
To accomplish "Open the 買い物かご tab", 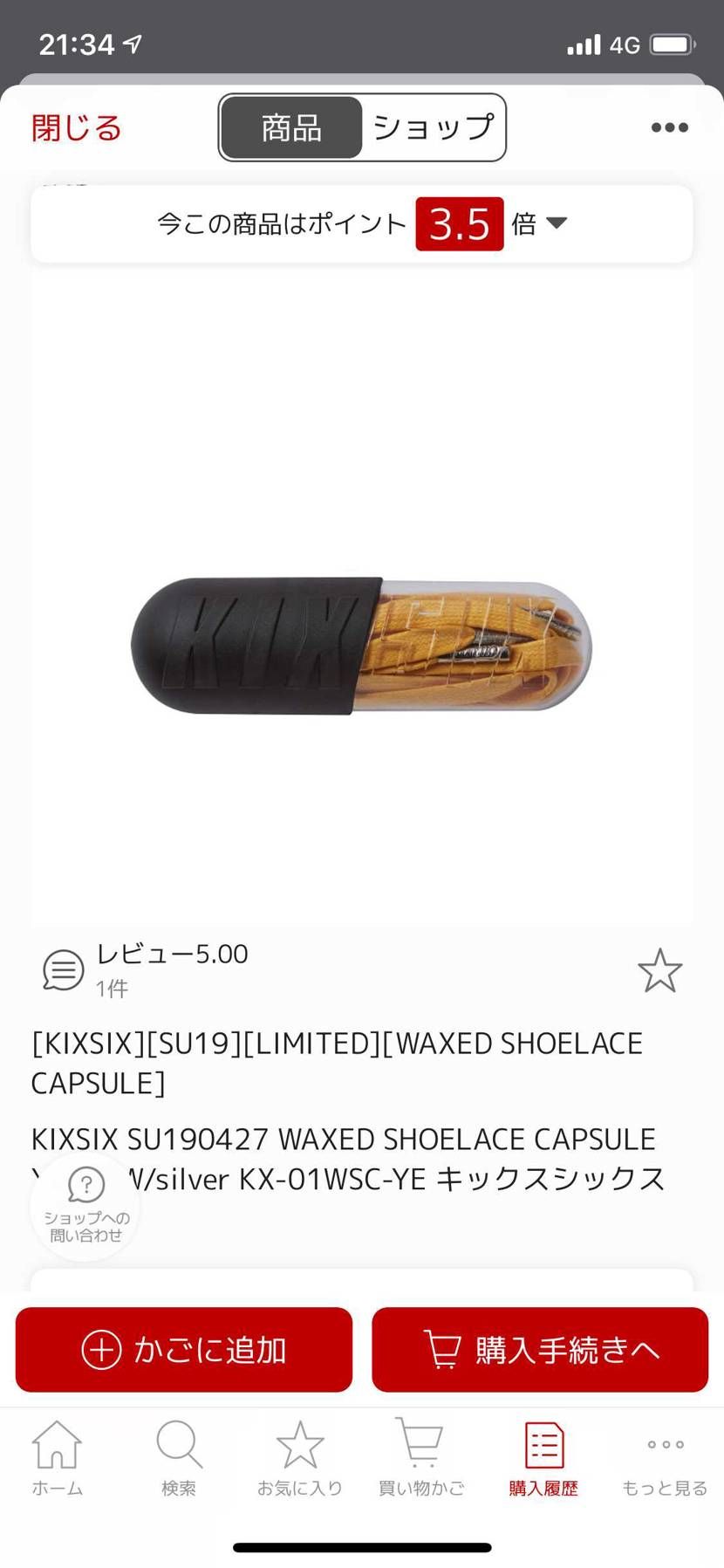I will [x=421, y=1458].
